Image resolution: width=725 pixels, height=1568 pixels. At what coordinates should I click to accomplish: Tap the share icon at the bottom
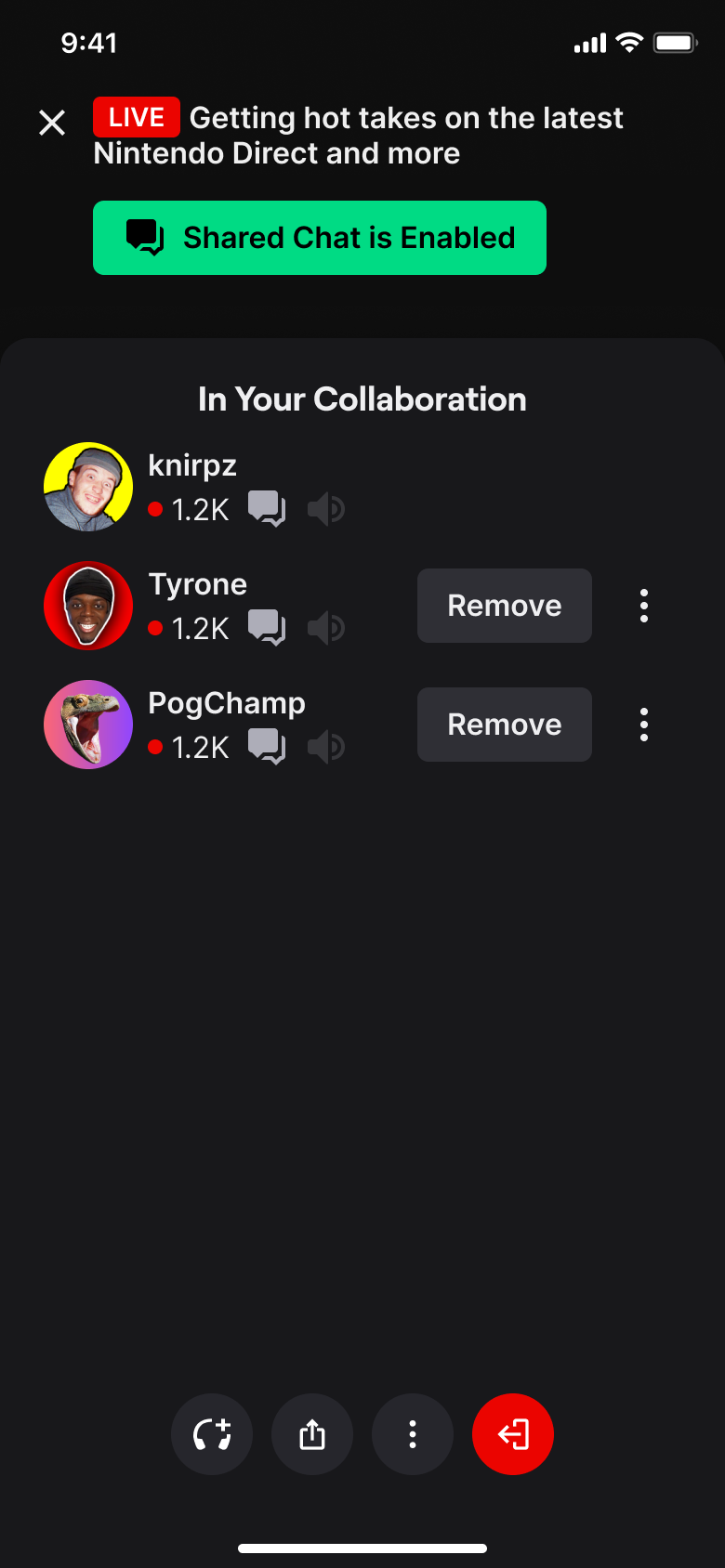coord(312,1434)
